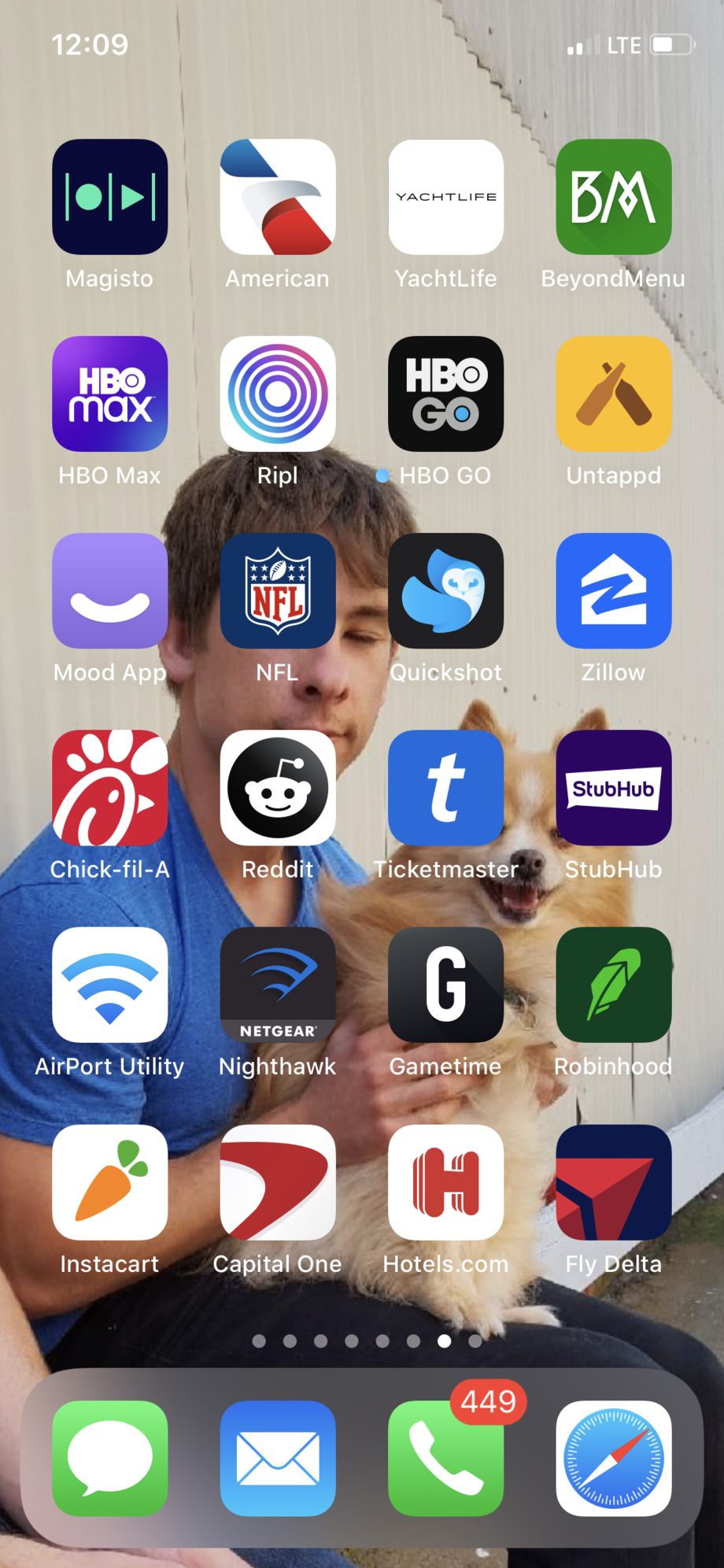The image size is (724, 1568).
Task: Open HBO Max
Action: click(x=109, y=394)
